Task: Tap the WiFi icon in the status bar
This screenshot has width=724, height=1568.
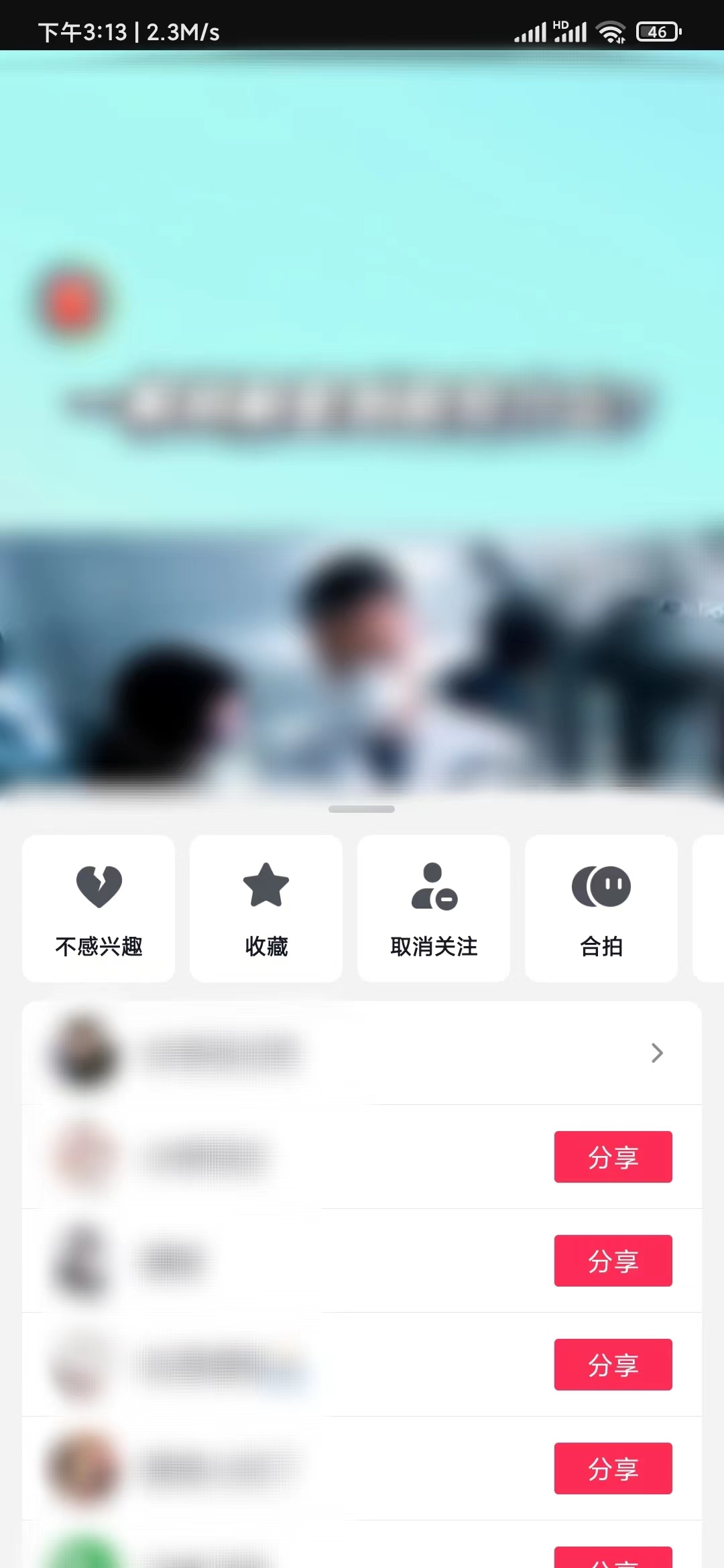Action: point(610,29)
